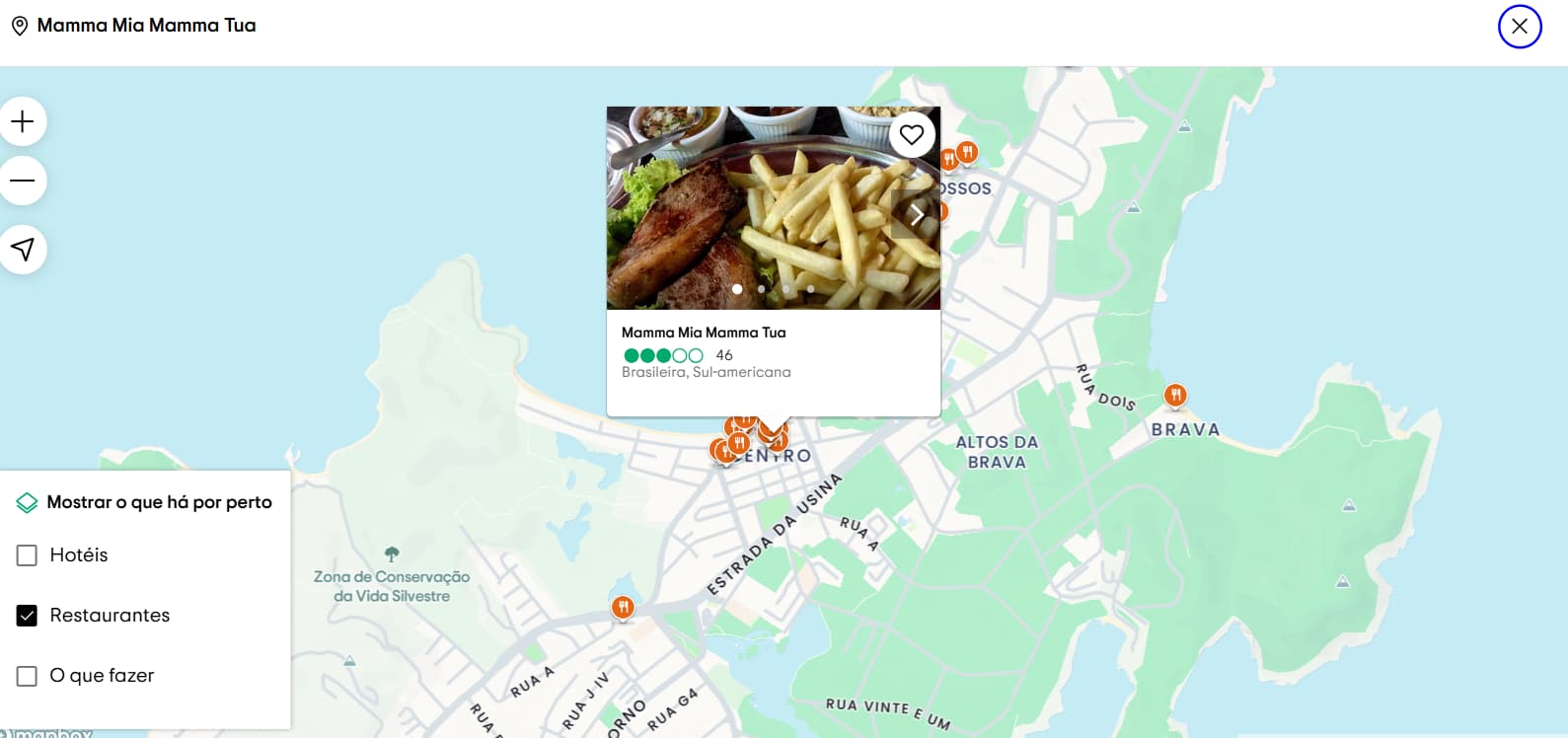Open Mamma Mia Mamma Tua restaurant card
Viewport: 1568px width, 738px height.
coord(704,332)
